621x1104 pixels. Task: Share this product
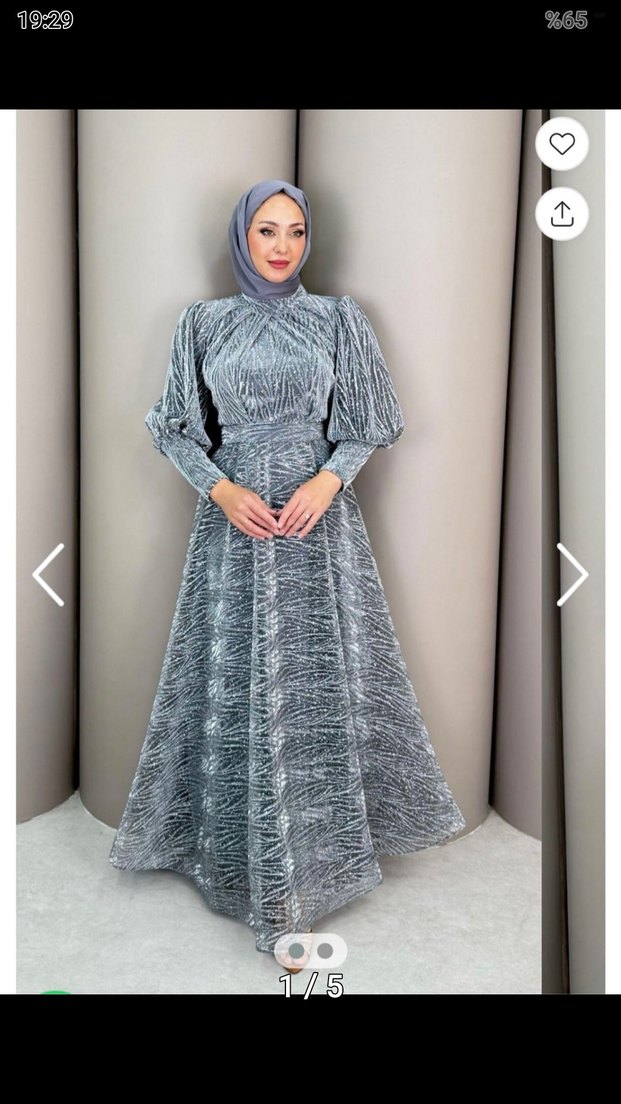coord(562,214)
